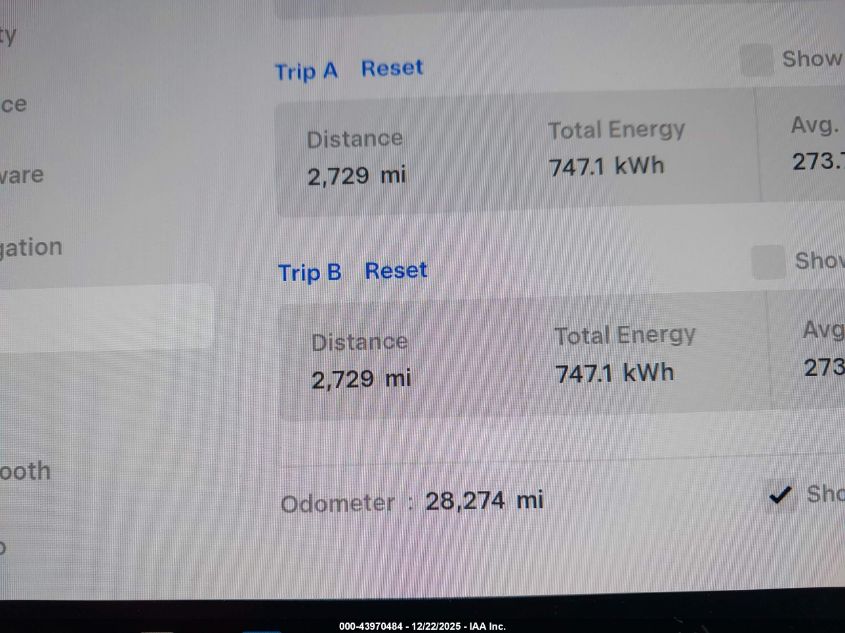Image resolution: width=845 pixels, height=633 pixels.
Task: Open the Software menu in the sidebar
Action: click(x=22, y=175)
